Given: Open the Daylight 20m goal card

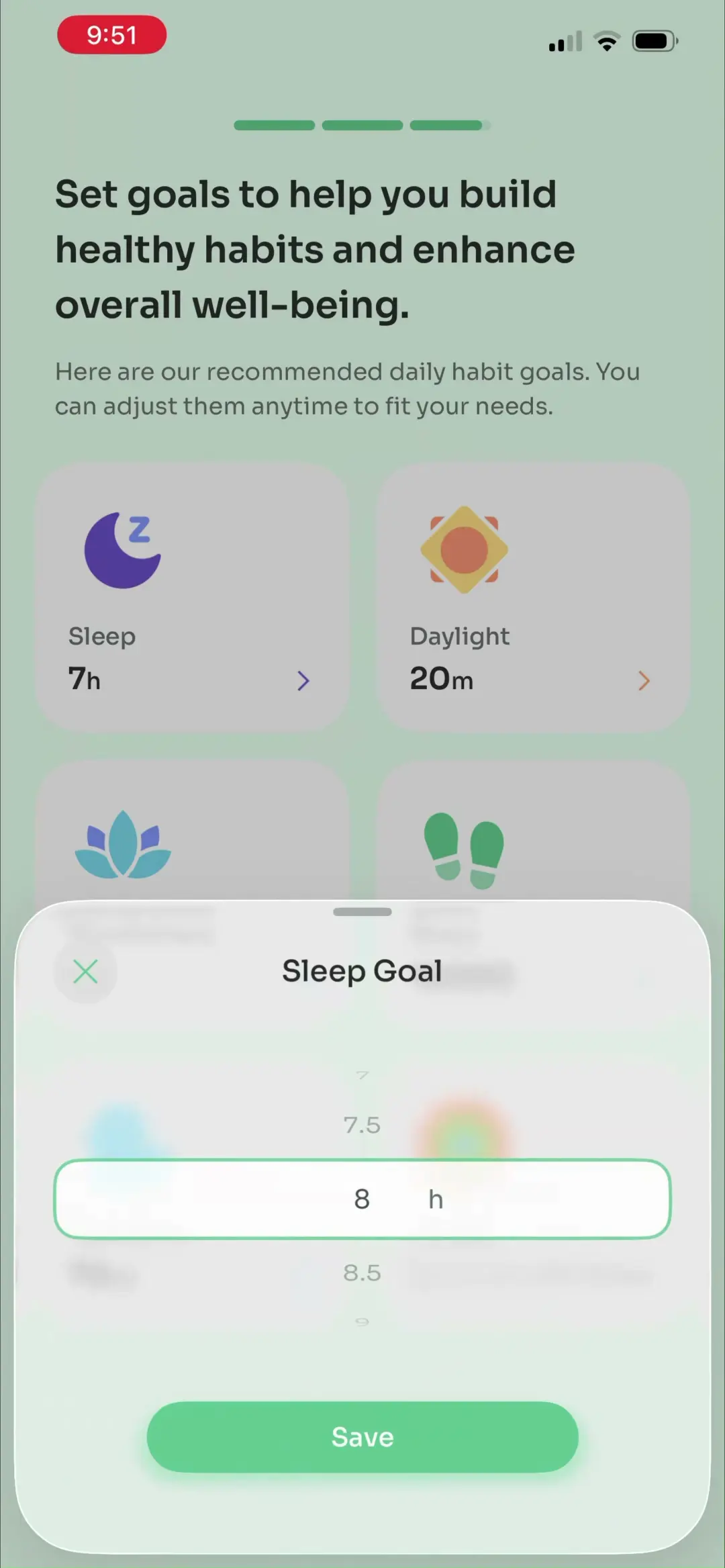Looking at the screenshot, I should point(533,596).
